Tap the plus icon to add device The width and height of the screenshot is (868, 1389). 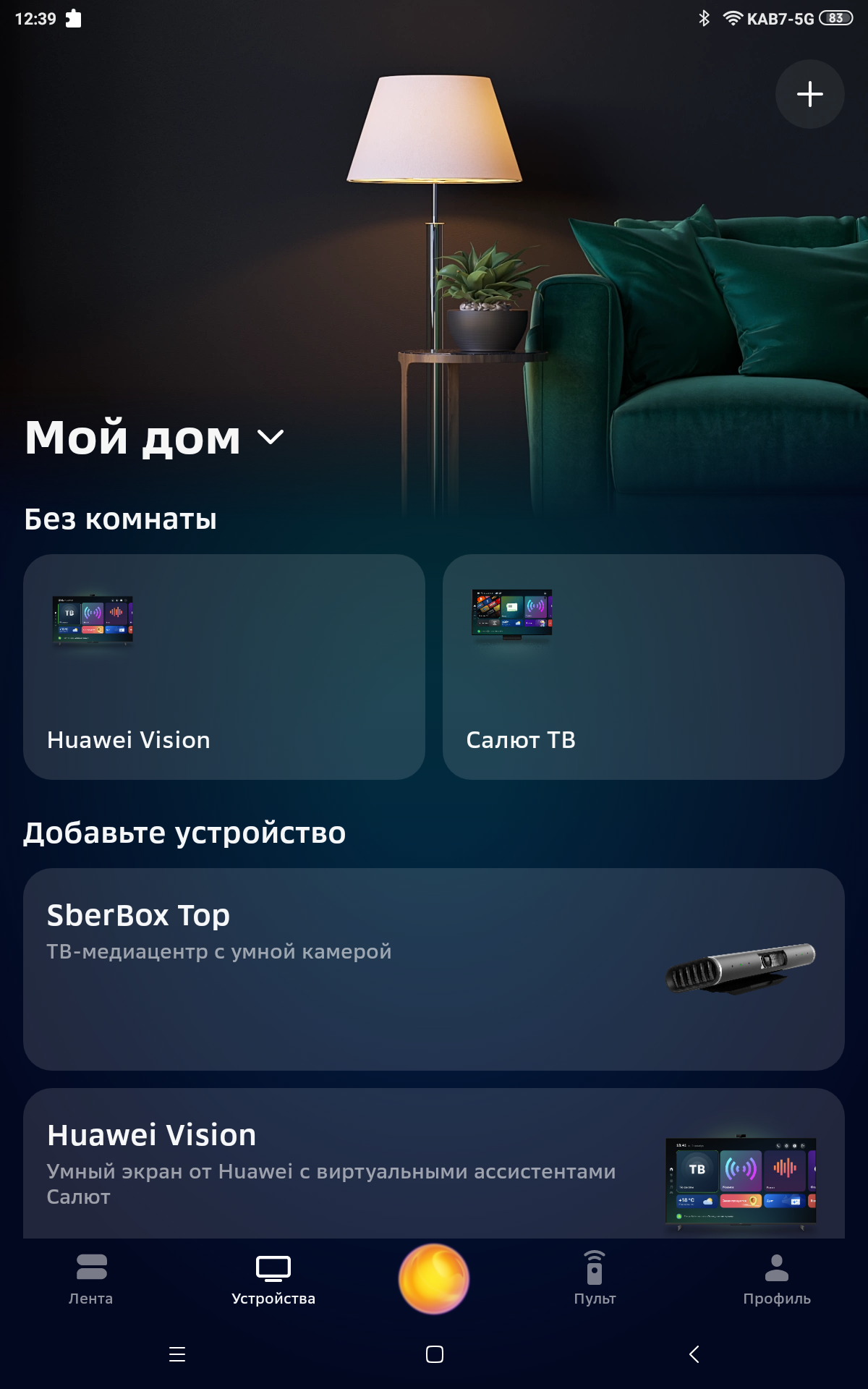809,94
